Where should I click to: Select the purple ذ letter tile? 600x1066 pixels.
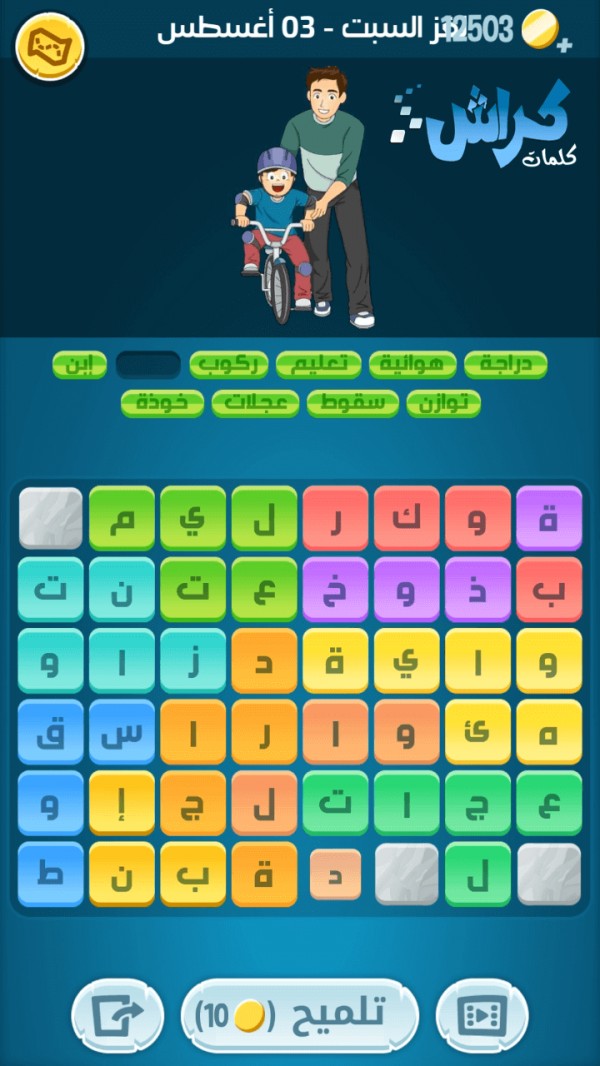(477, 588)
